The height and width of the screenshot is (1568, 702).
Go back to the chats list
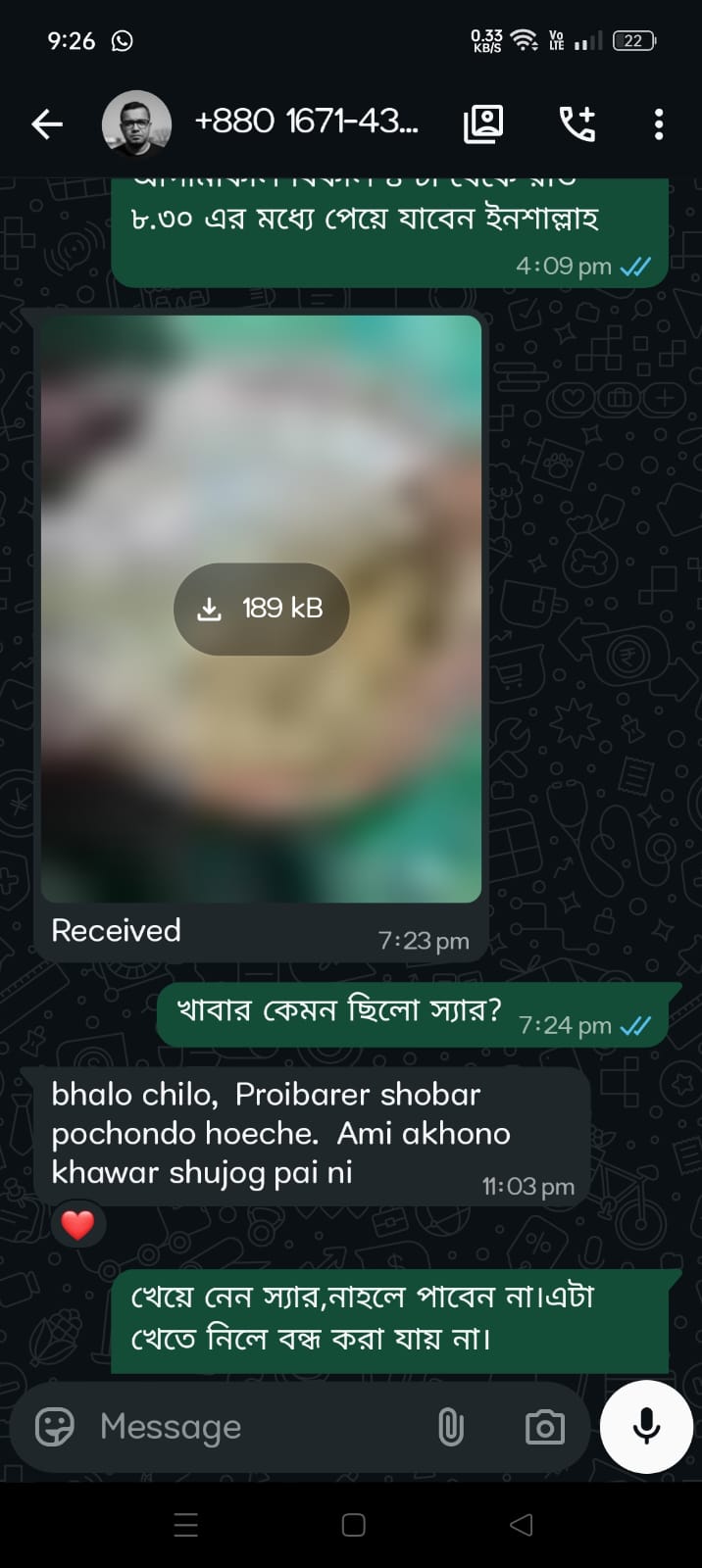click(47, 123)
